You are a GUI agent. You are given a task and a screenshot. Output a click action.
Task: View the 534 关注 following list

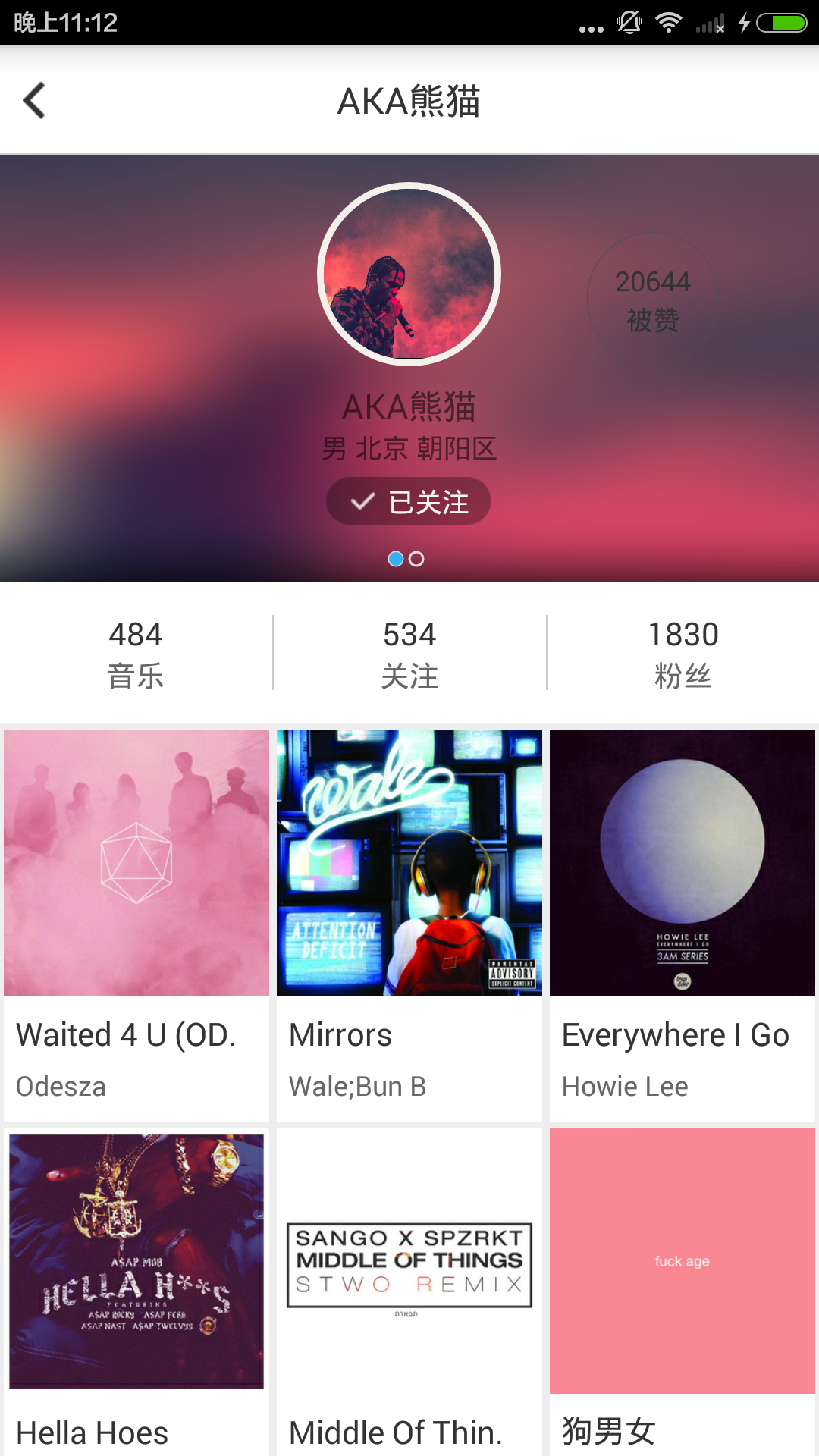(x=409, y=653)
